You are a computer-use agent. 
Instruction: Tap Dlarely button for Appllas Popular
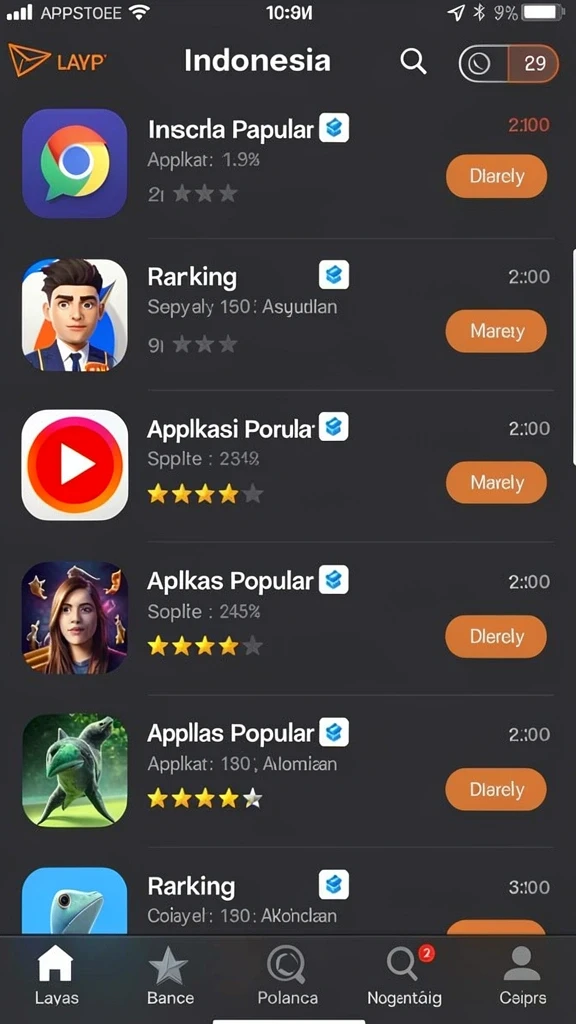496,789
